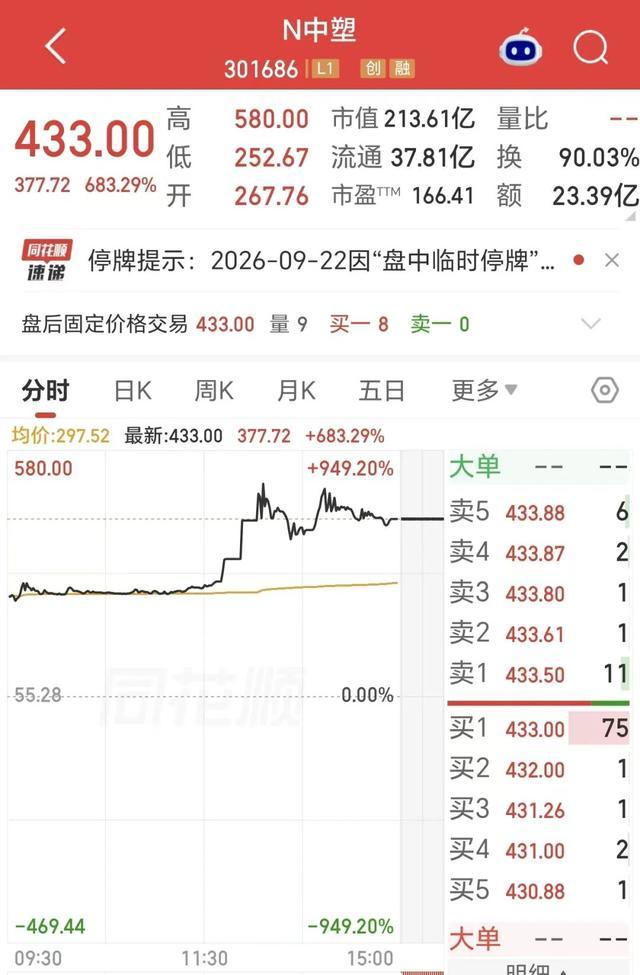Switch to the 月K tab
The height and width of the screenshot is (975, 640).
(x=296, y=391)
